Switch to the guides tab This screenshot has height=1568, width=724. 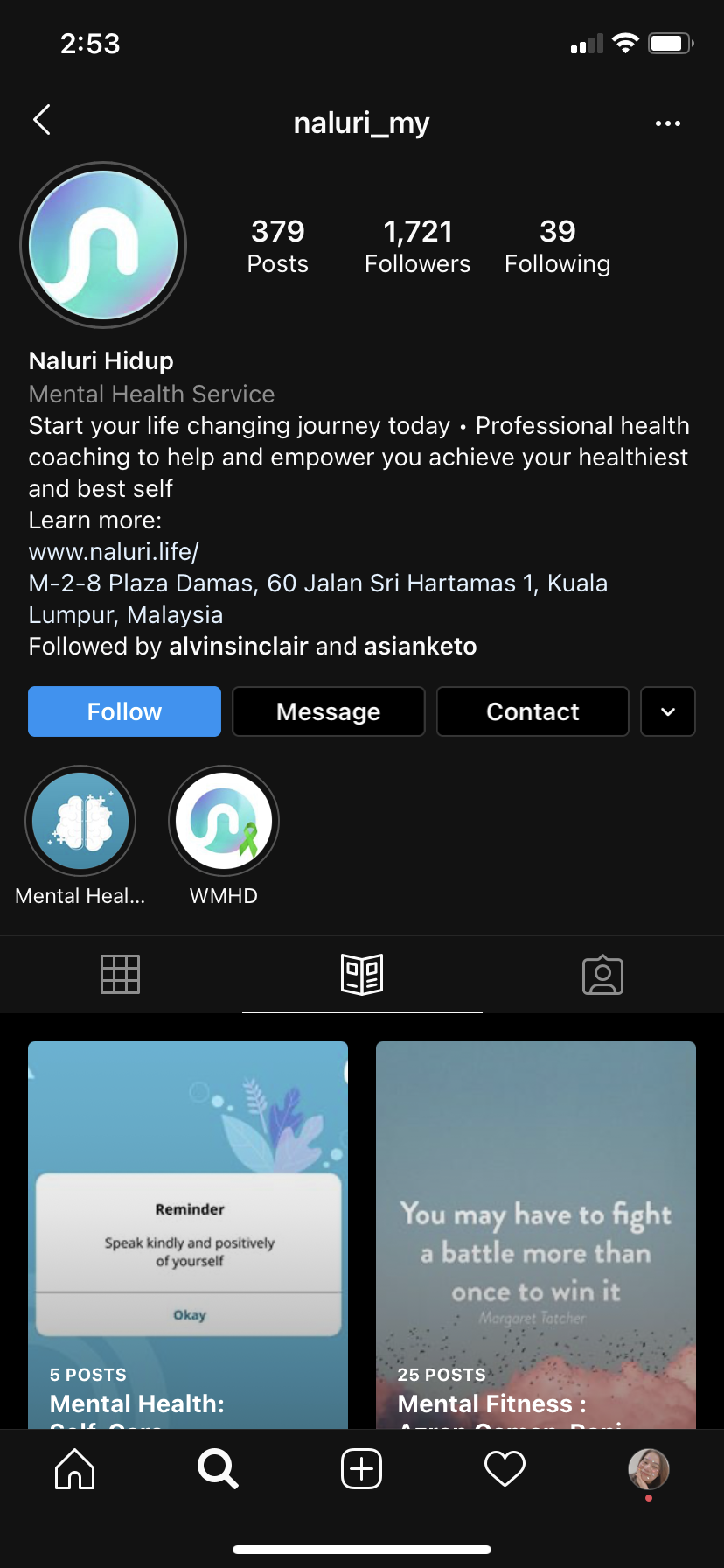362,974
